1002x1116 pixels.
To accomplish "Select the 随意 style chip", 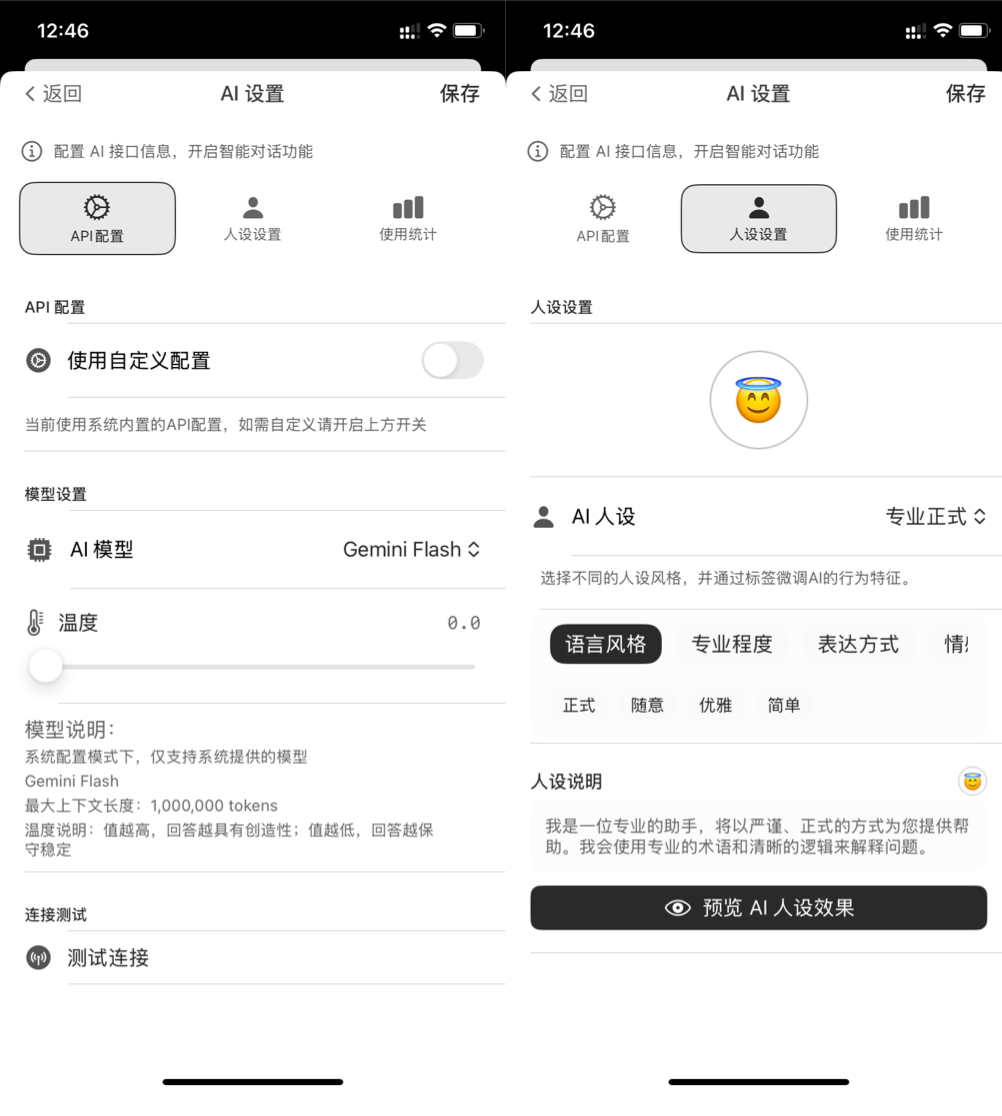I will [647, 705].
